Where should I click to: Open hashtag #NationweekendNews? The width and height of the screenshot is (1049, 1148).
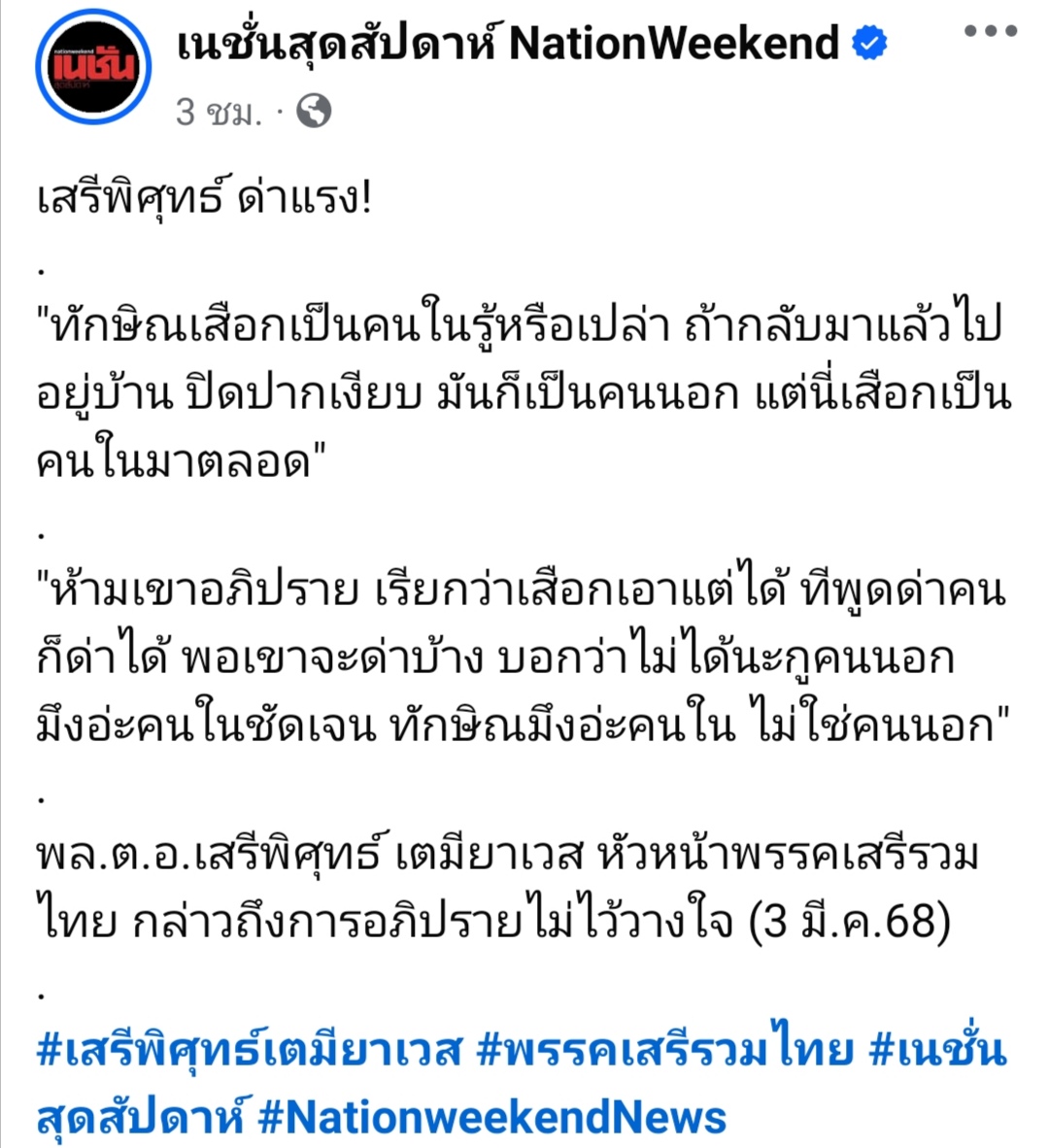point(491,1117)
